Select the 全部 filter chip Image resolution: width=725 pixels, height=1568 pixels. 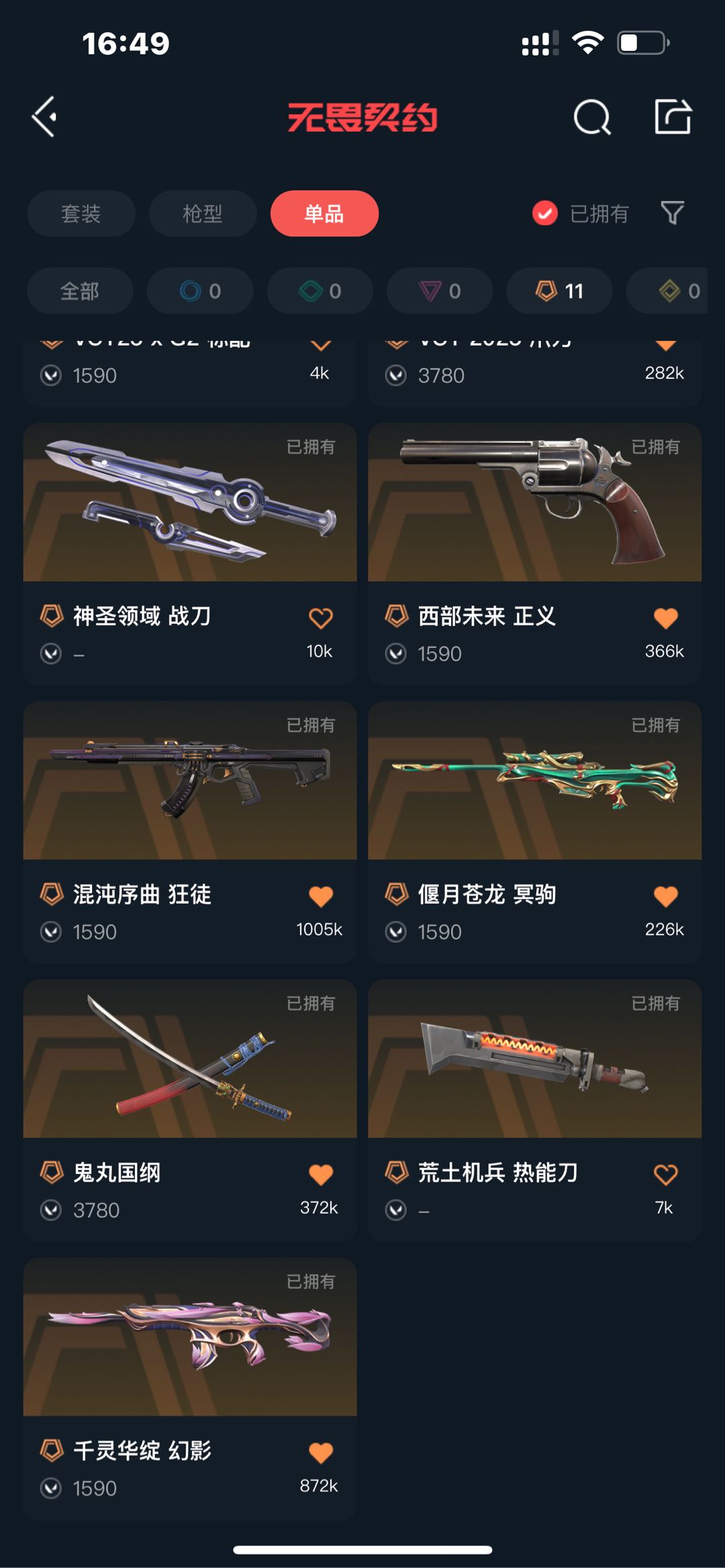click(x=80, y=291)
